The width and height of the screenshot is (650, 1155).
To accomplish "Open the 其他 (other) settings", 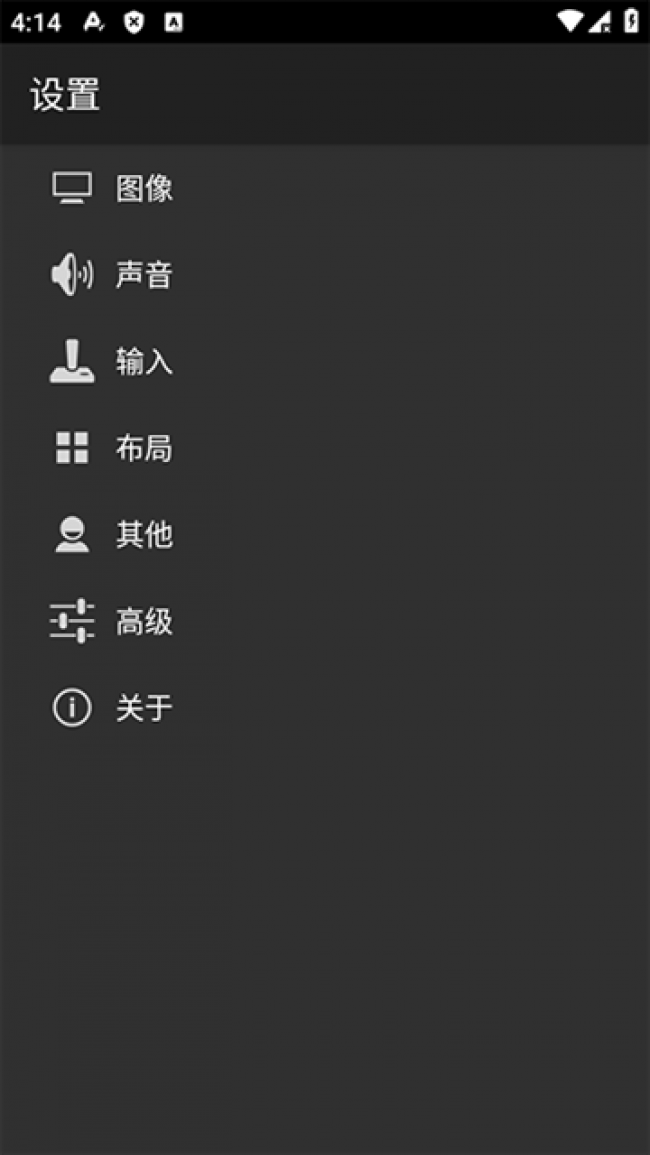I will (144, 535).
